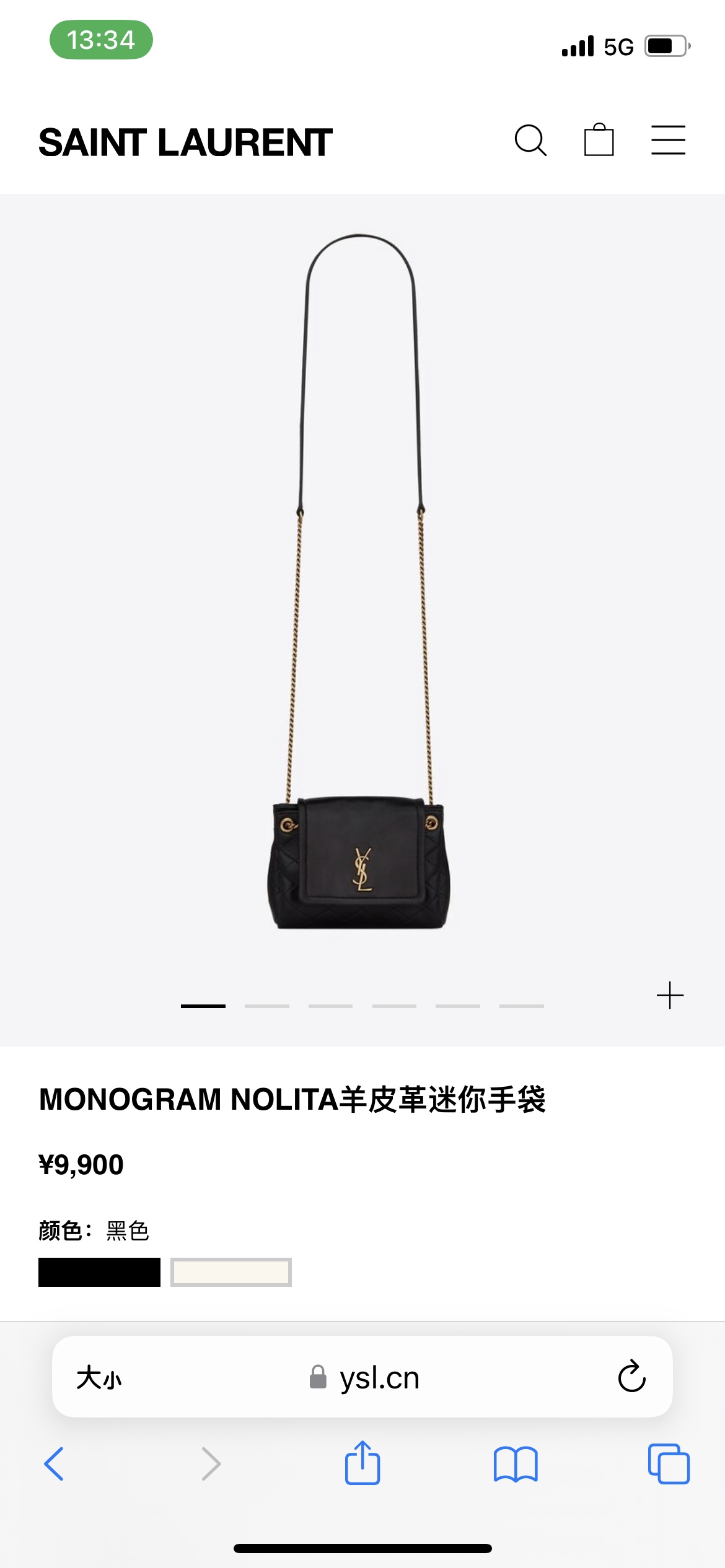Reload the page

pyautogui.click(x=631, y=1377)
